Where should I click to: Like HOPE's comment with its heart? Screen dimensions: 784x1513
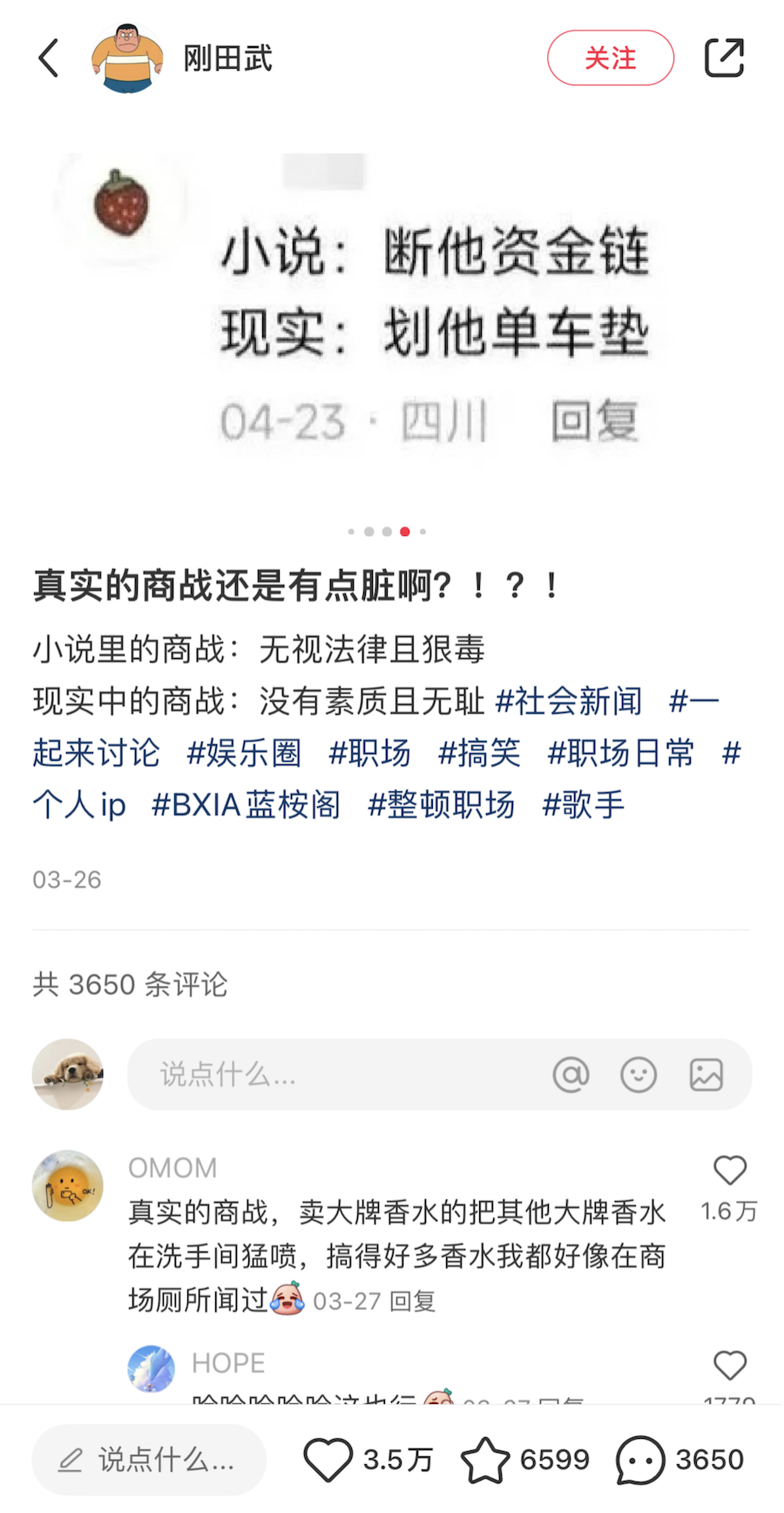pos(729,1366)
